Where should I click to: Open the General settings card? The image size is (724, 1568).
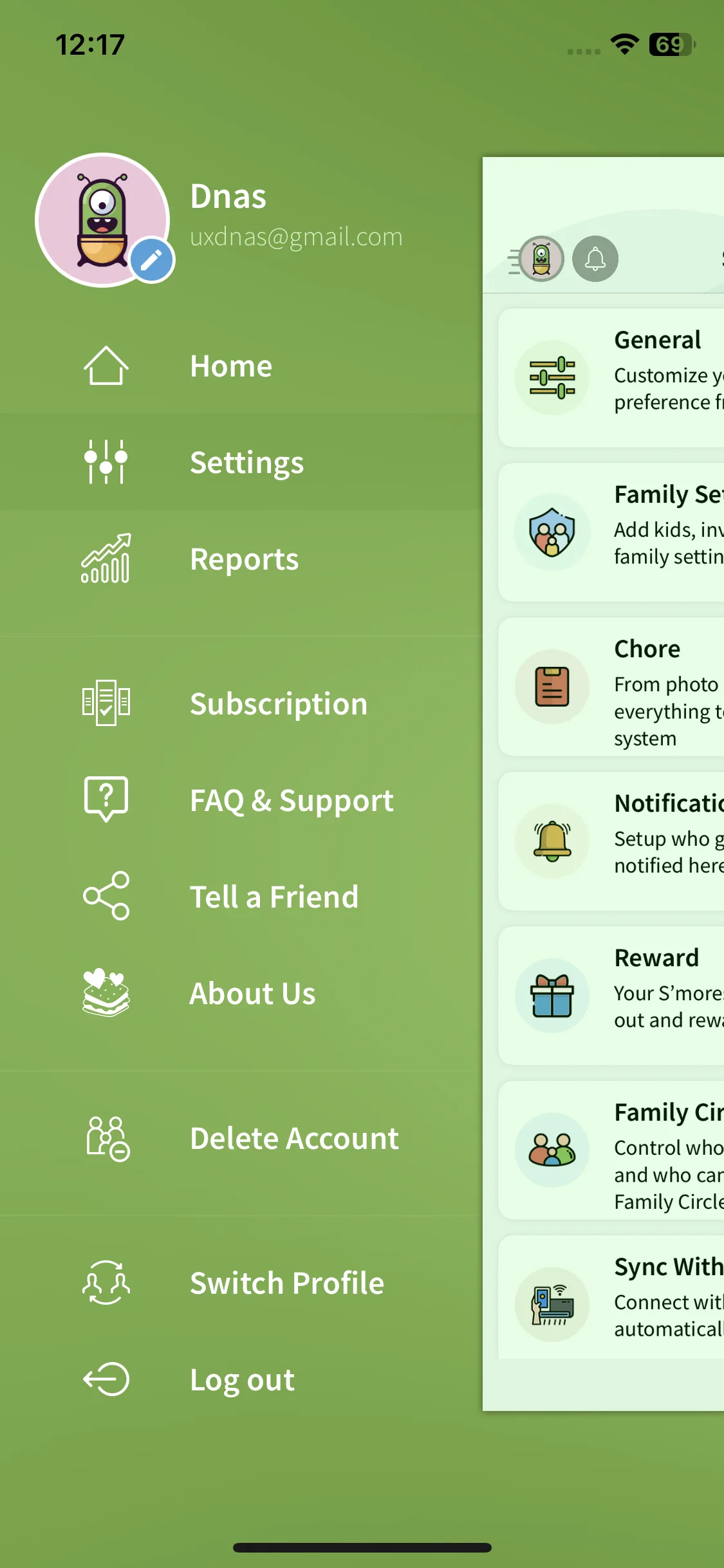611,378
